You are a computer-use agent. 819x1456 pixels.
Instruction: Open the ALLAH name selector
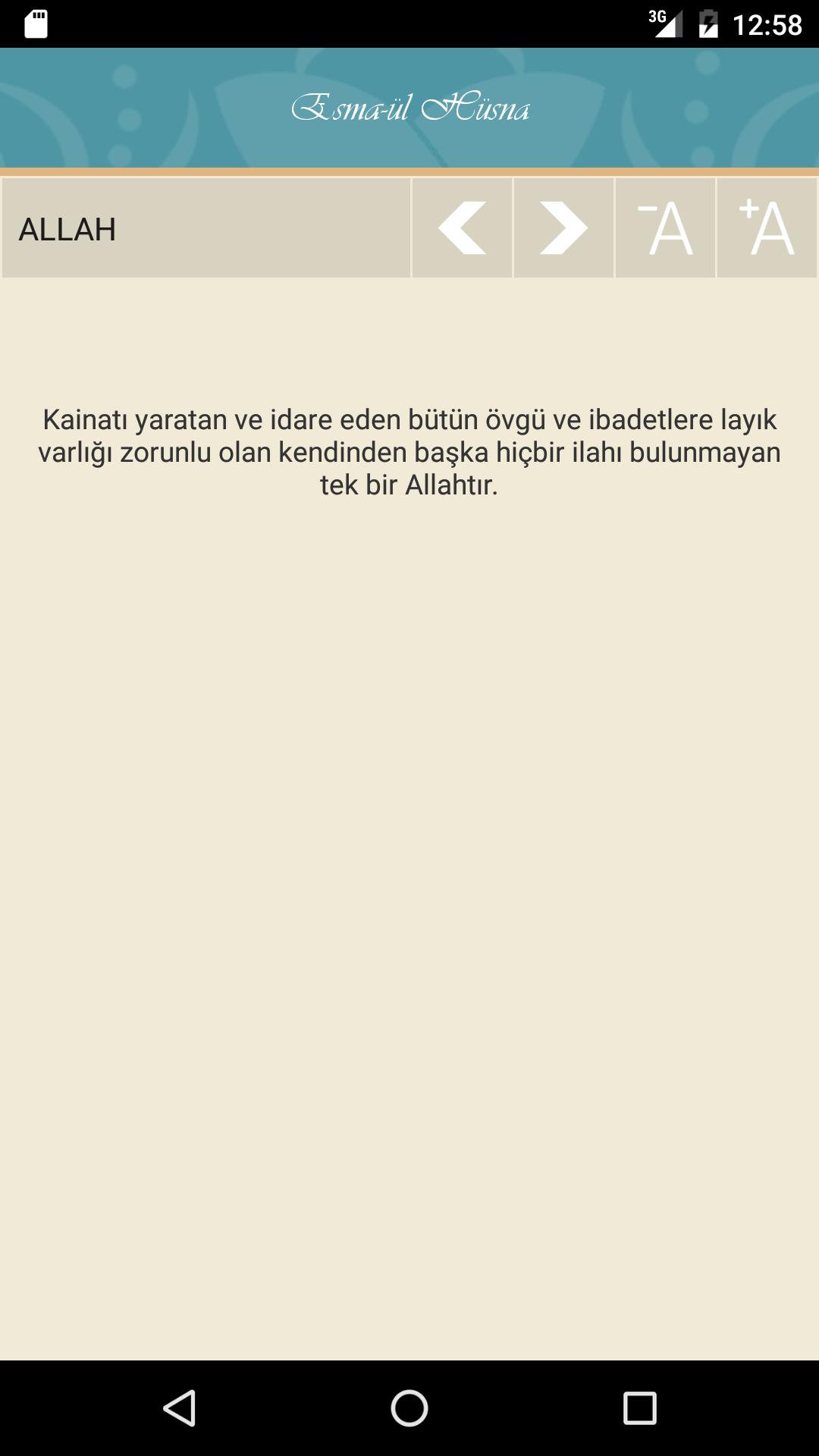(x=206, y=228)
